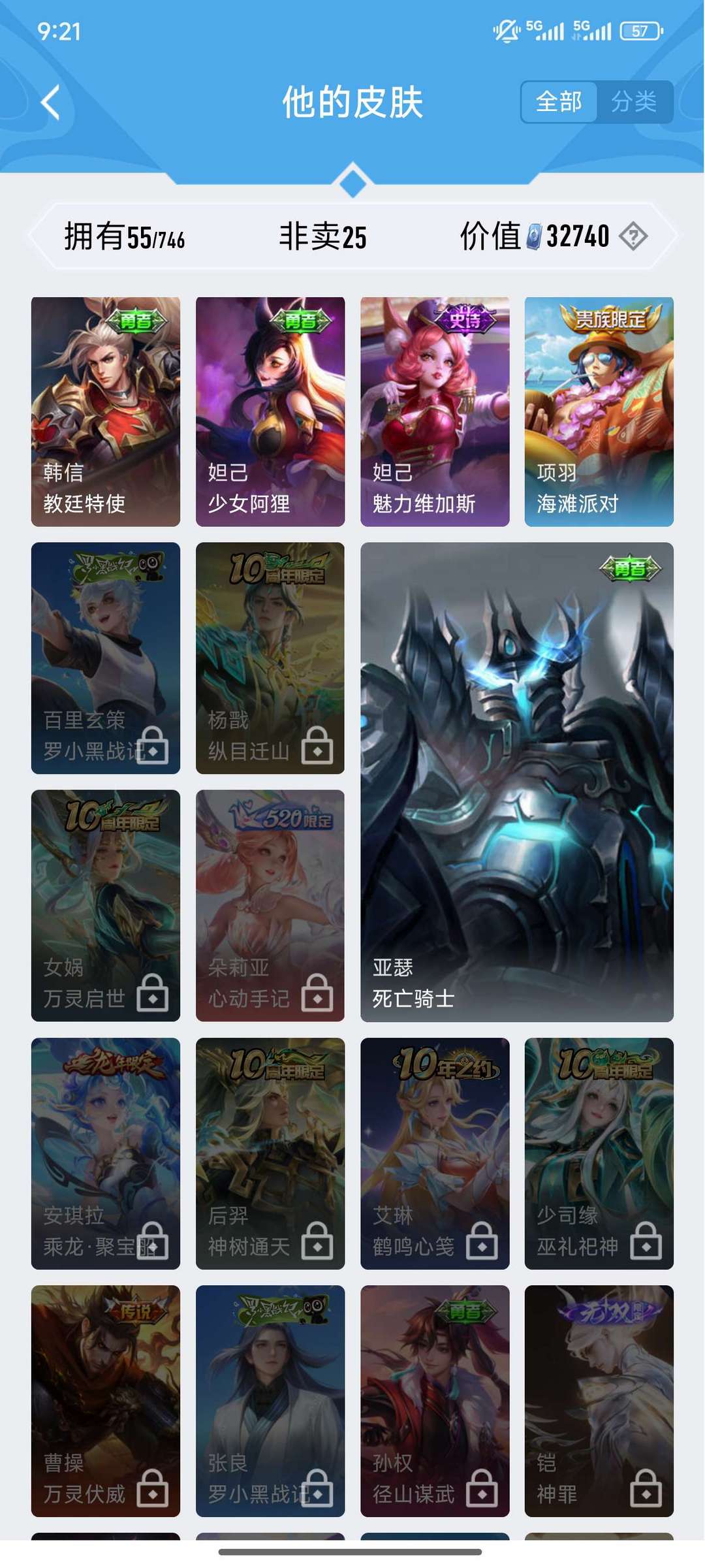Tap the lock icon on 百里玄策 skin card
The height and width of the screenshot is (1568, 705).
pyautogui.click(x=154, y=750)
